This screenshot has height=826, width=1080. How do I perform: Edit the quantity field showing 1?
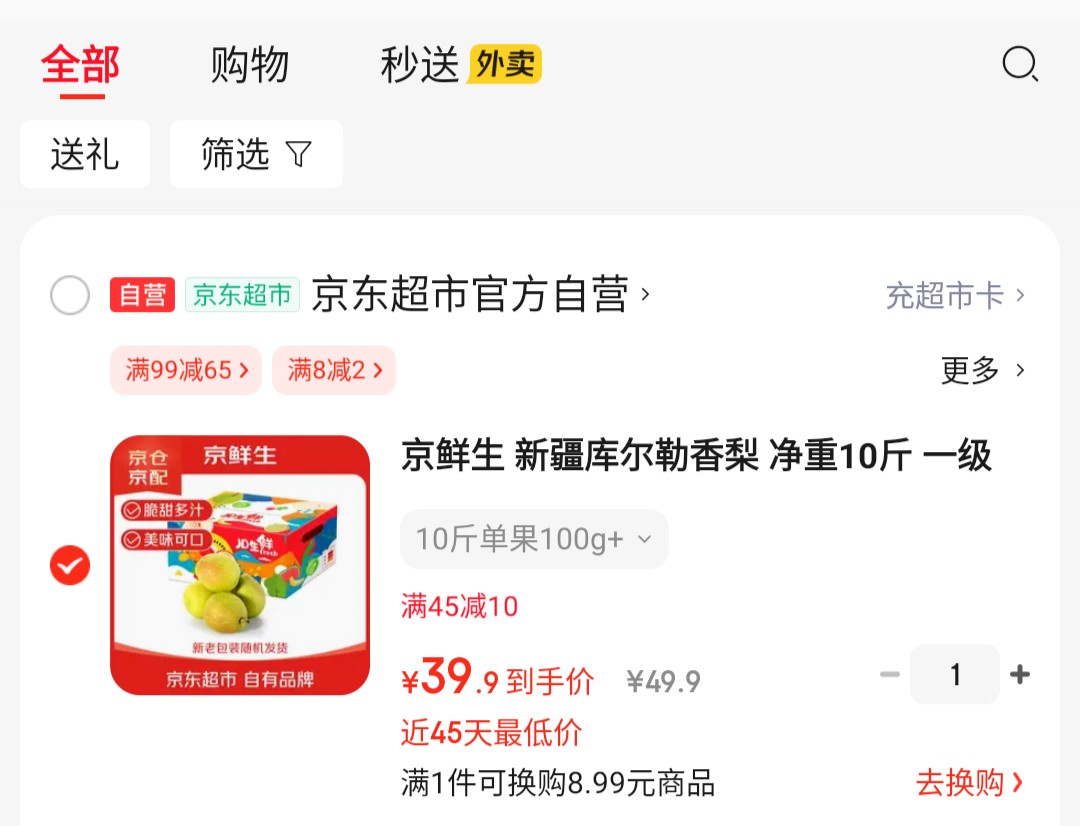tap(955, 674)
